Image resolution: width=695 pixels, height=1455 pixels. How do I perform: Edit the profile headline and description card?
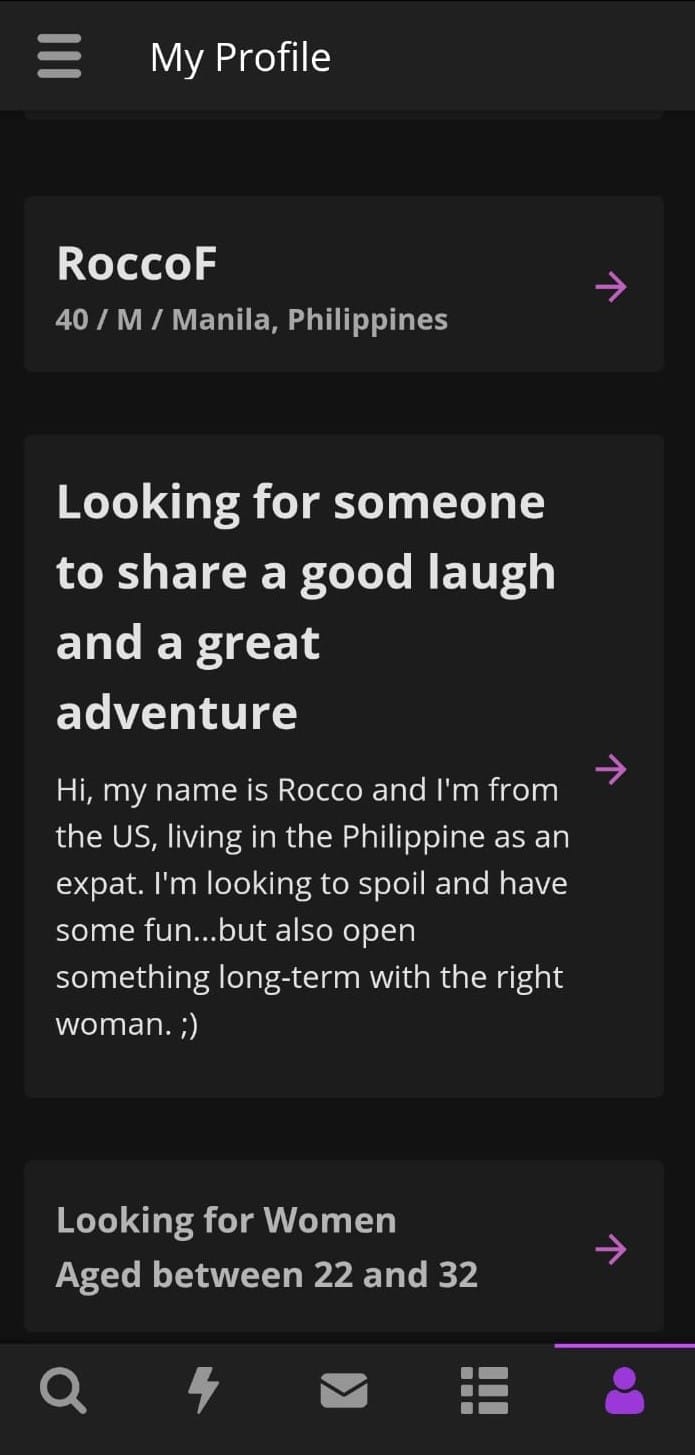[x=343, y=766]
